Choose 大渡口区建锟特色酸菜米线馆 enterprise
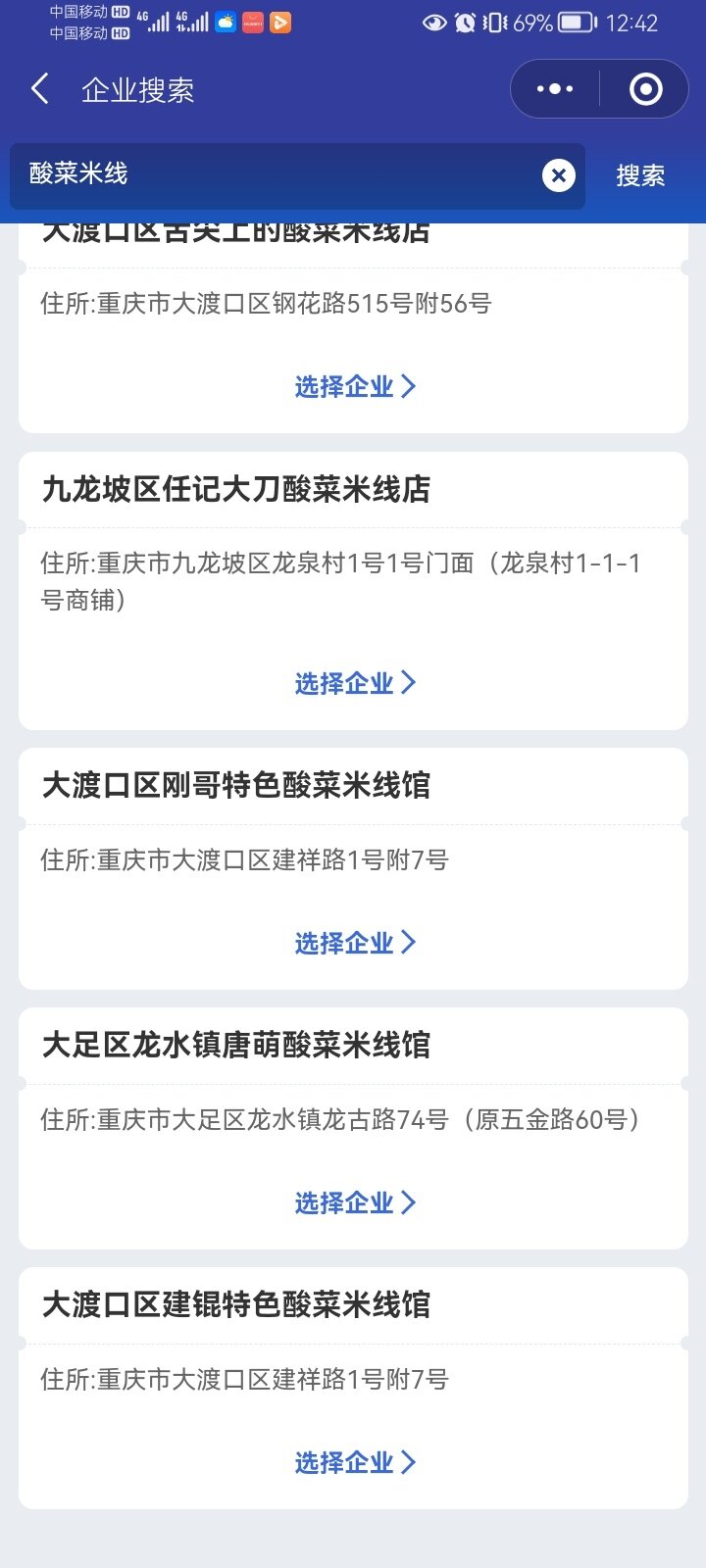Image resolution: width=706 pixels, height=1568 pixels. [x=355, y=1462]
